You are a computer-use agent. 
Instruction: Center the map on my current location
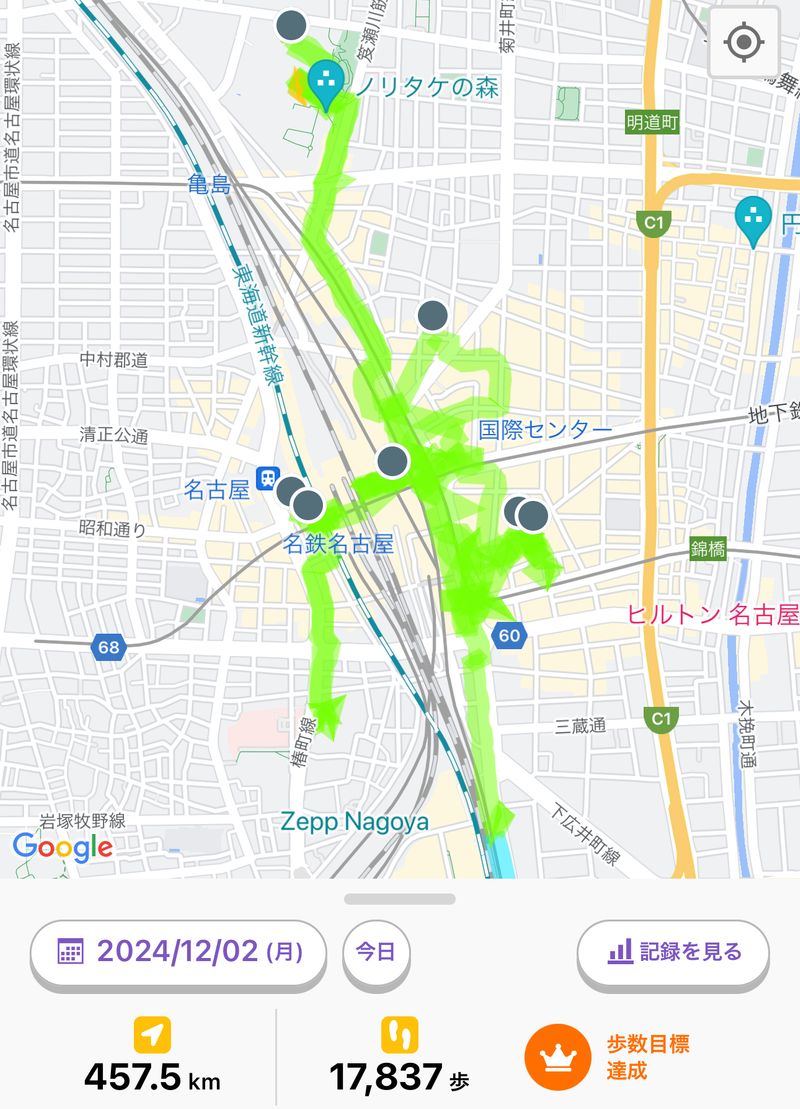(743, 42)
